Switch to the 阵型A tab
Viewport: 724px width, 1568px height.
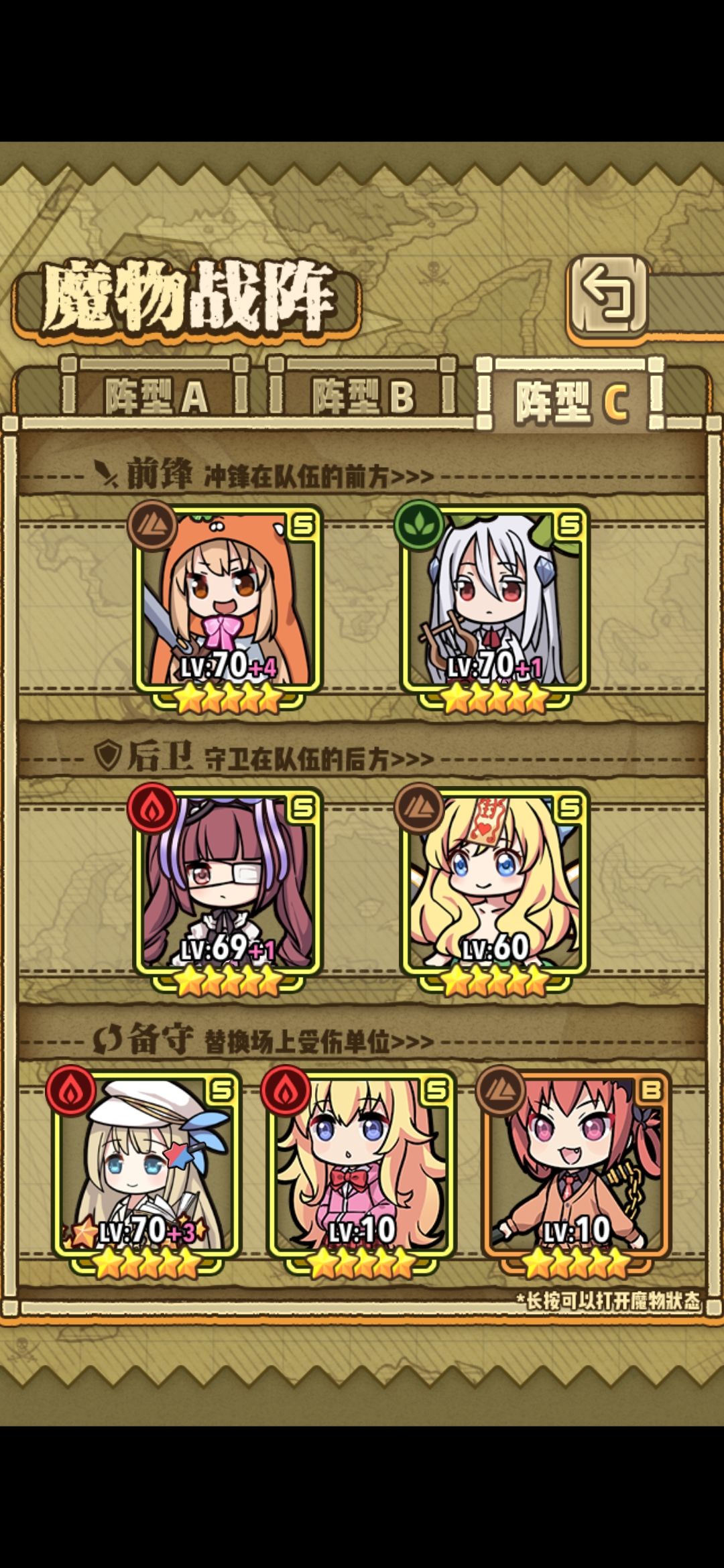click(x=156, y=393)
